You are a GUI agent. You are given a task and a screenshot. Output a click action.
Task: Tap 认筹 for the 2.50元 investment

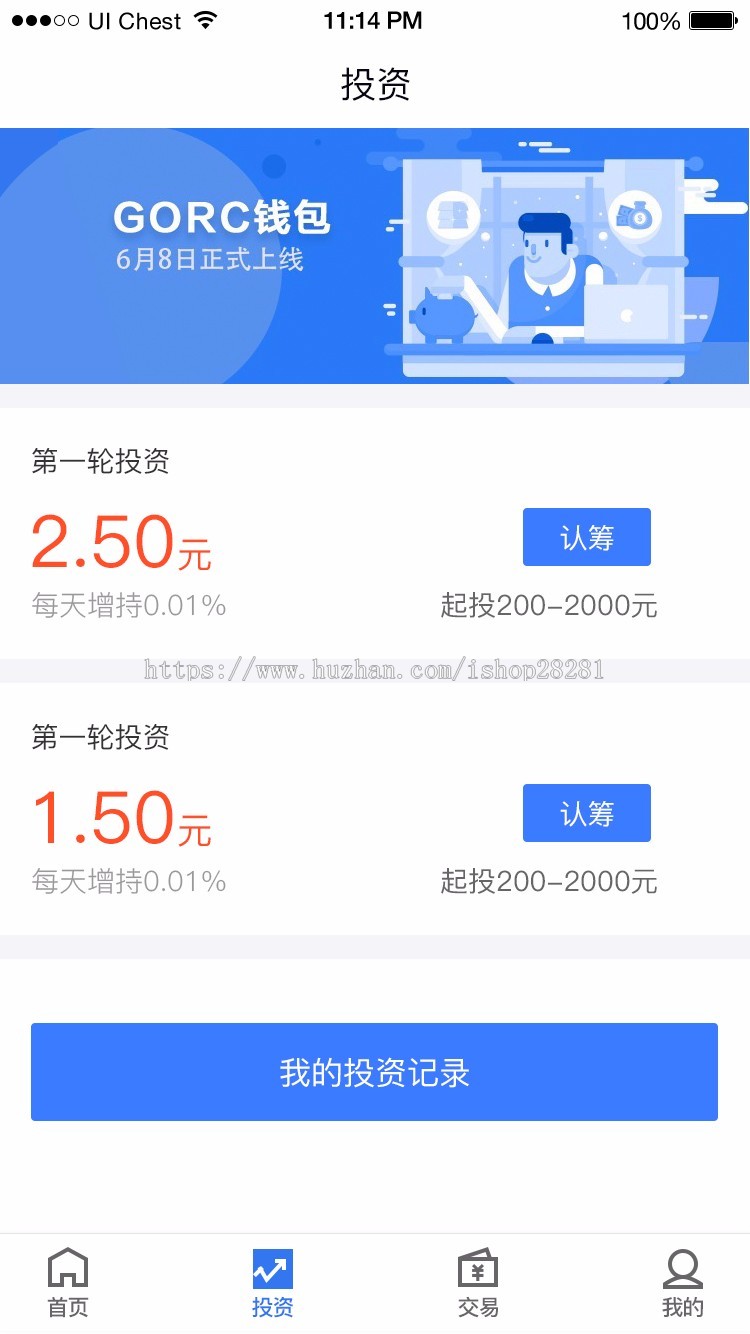586,537
